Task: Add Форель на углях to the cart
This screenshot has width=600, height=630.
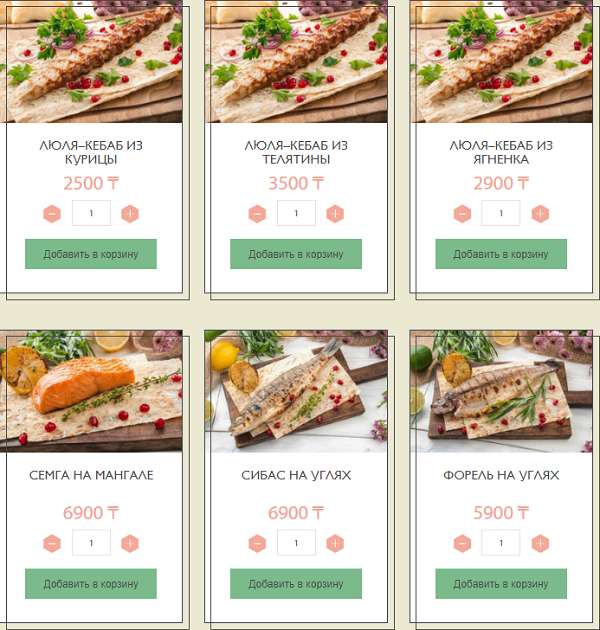Action: [501, 584]
